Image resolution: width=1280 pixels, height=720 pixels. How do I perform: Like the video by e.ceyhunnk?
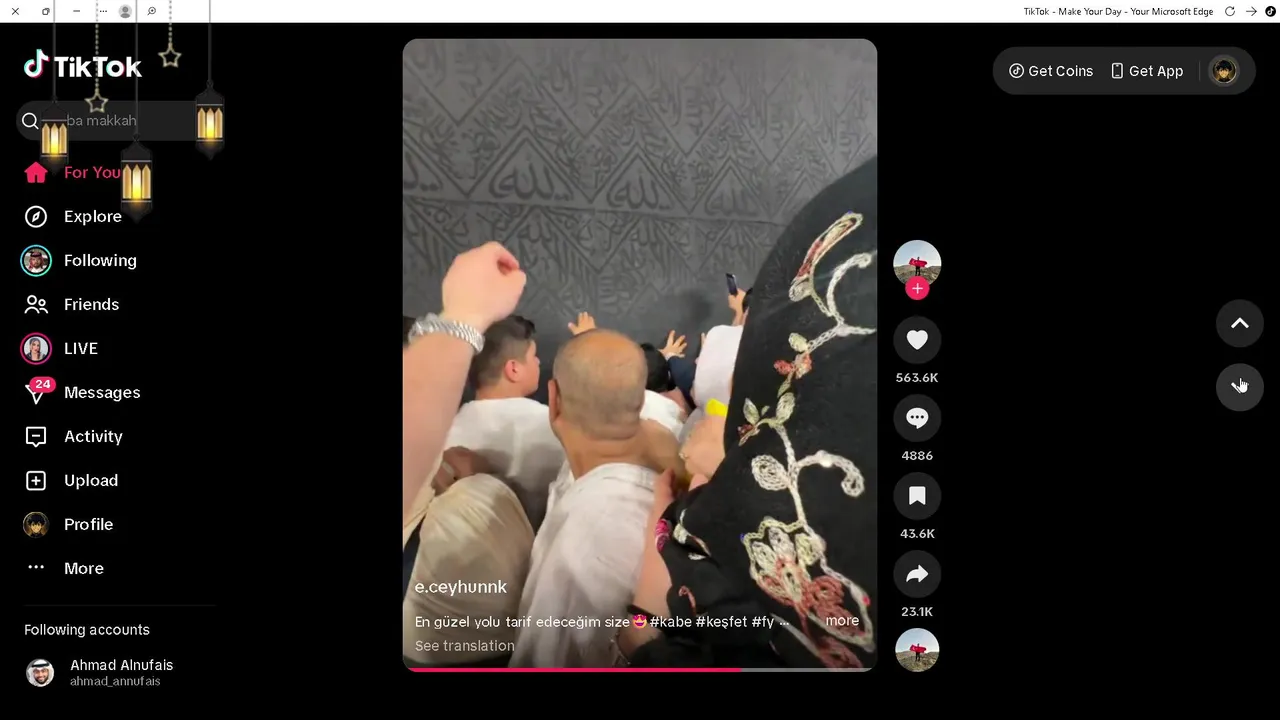pos(917,340)
